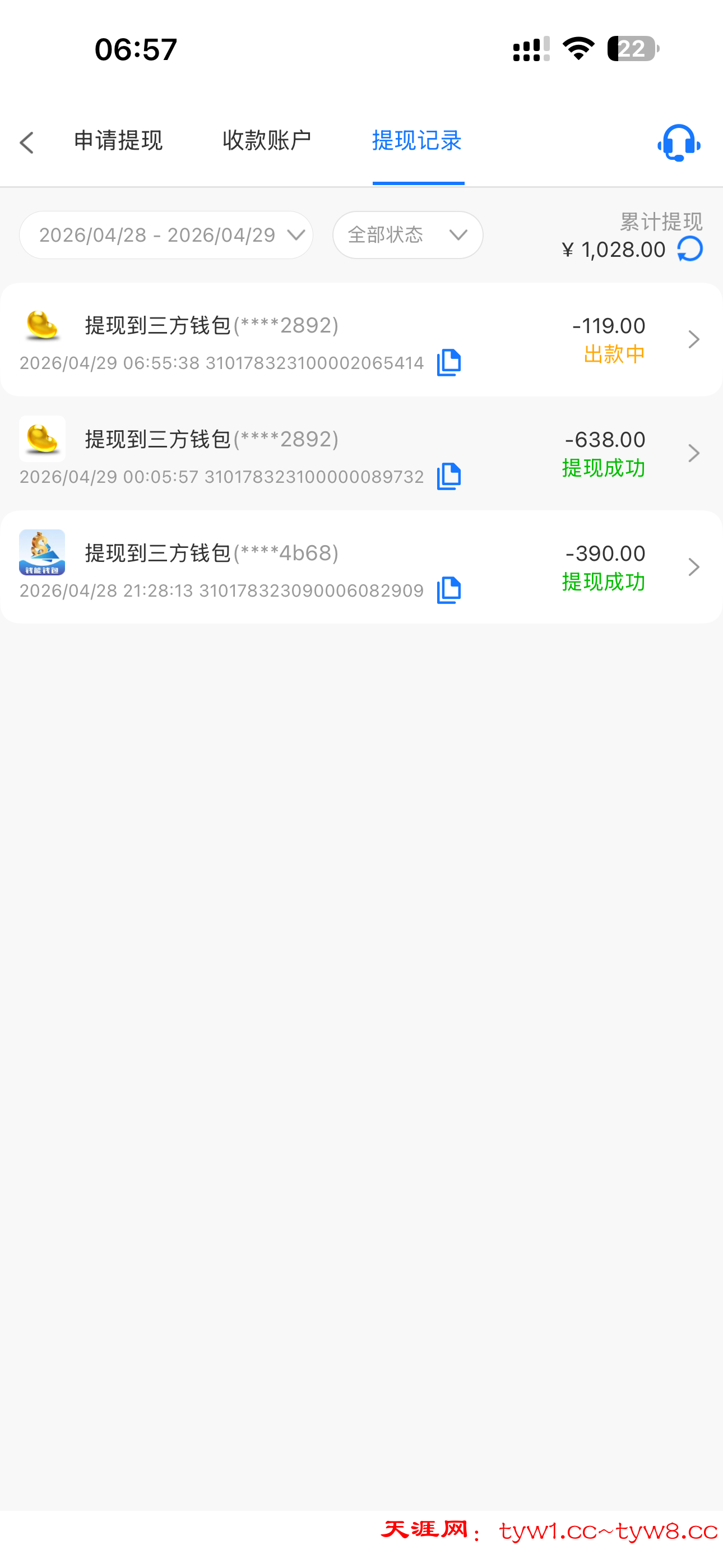Expand the 全部状态 status filter
723x1568 pixels.
coord(408,235)
